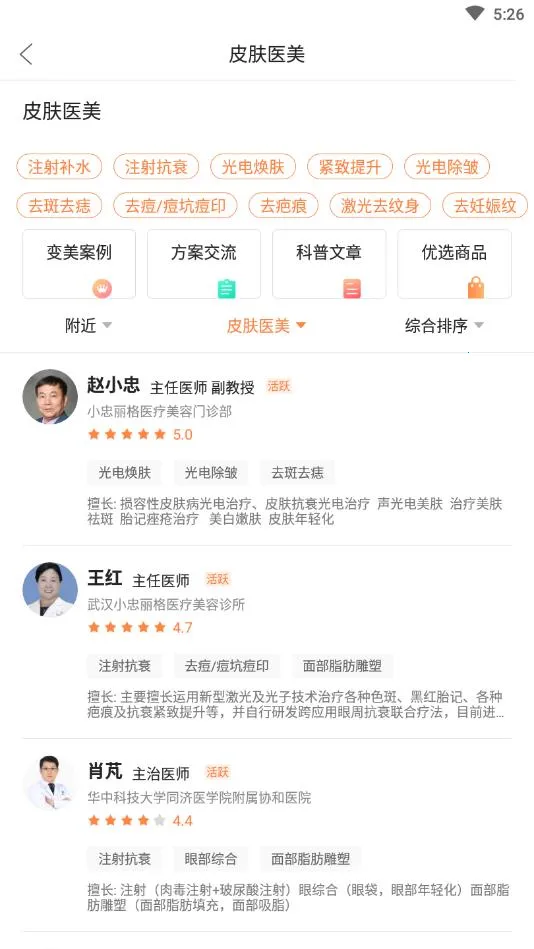Pick the 去斑去痣 chip in the top tag row
The height and width of the screenshot is (949, 534).
tap(59, 206)
